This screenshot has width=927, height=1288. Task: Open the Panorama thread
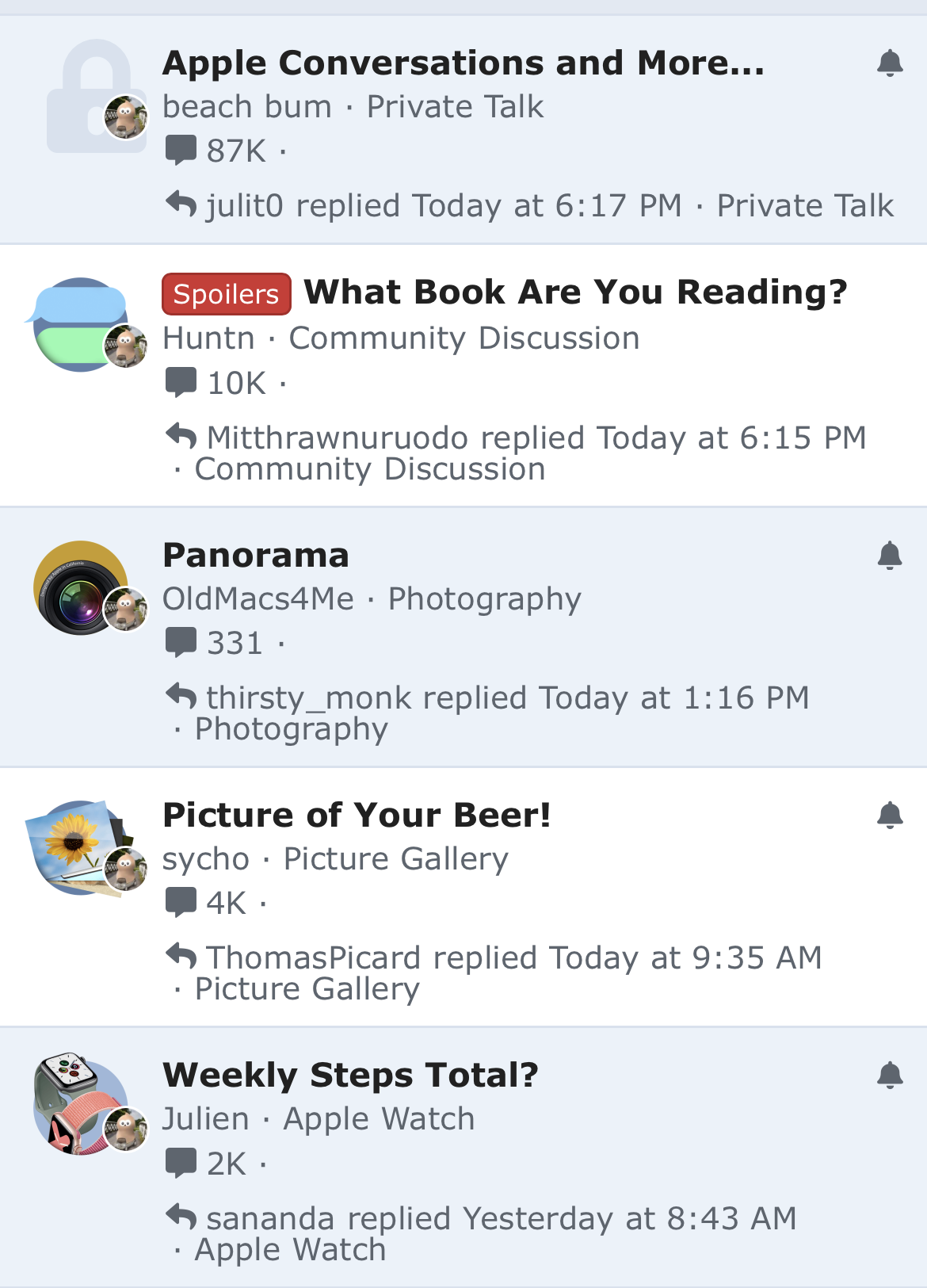click(x=255, y=556)
